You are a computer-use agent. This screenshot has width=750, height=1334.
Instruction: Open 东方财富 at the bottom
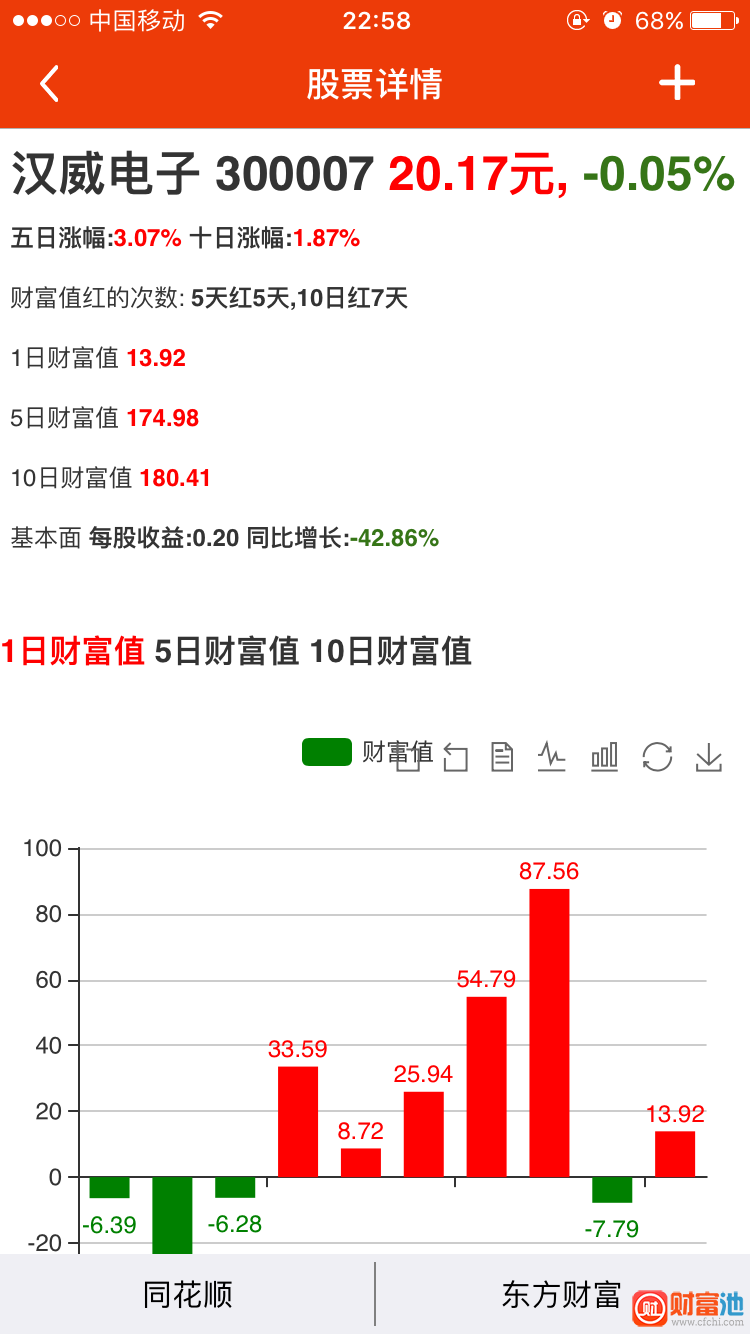pyautogui.click(x=562, y=1295)
